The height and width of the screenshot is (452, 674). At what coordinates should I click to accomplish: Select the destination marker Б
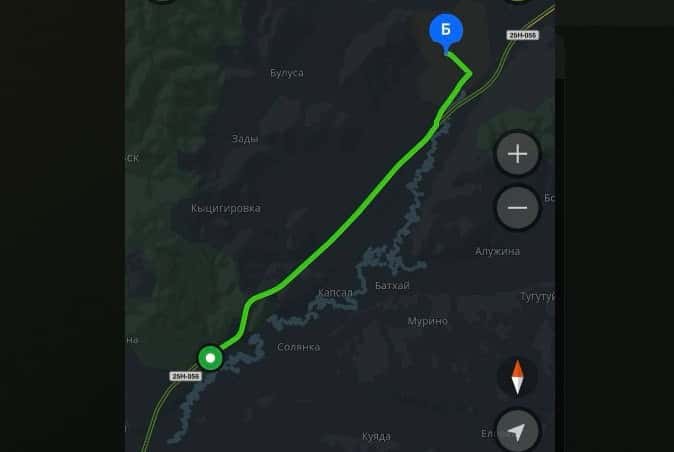(445, 31)
